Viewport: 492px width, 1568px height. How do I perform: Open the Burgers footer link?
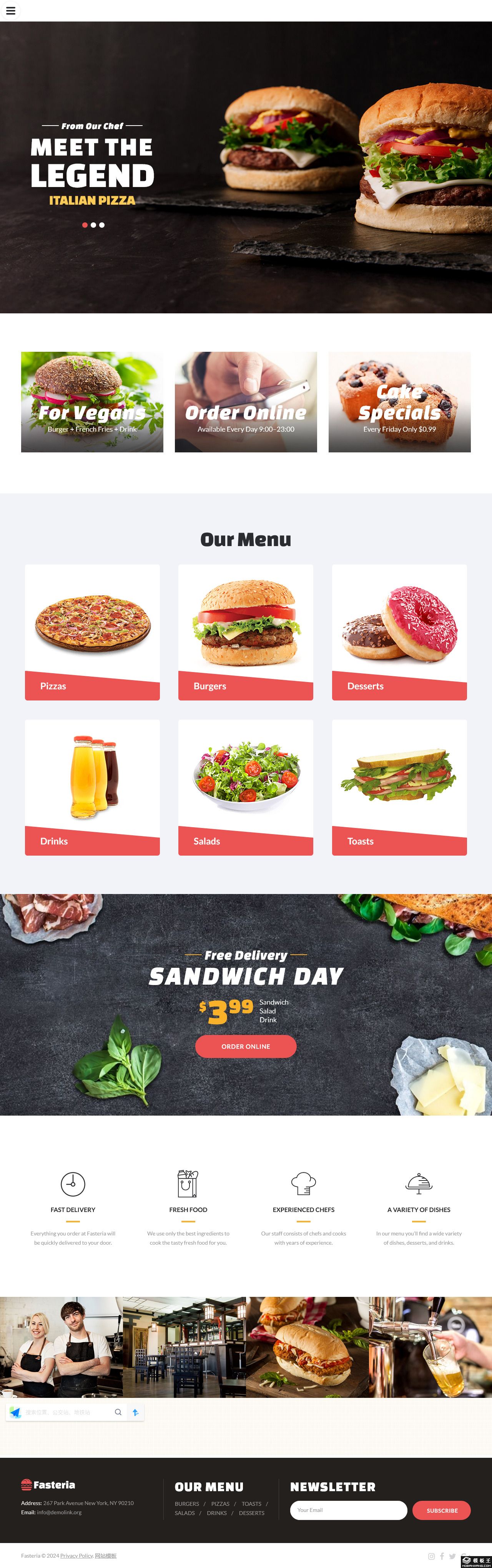pos(187,1503)
